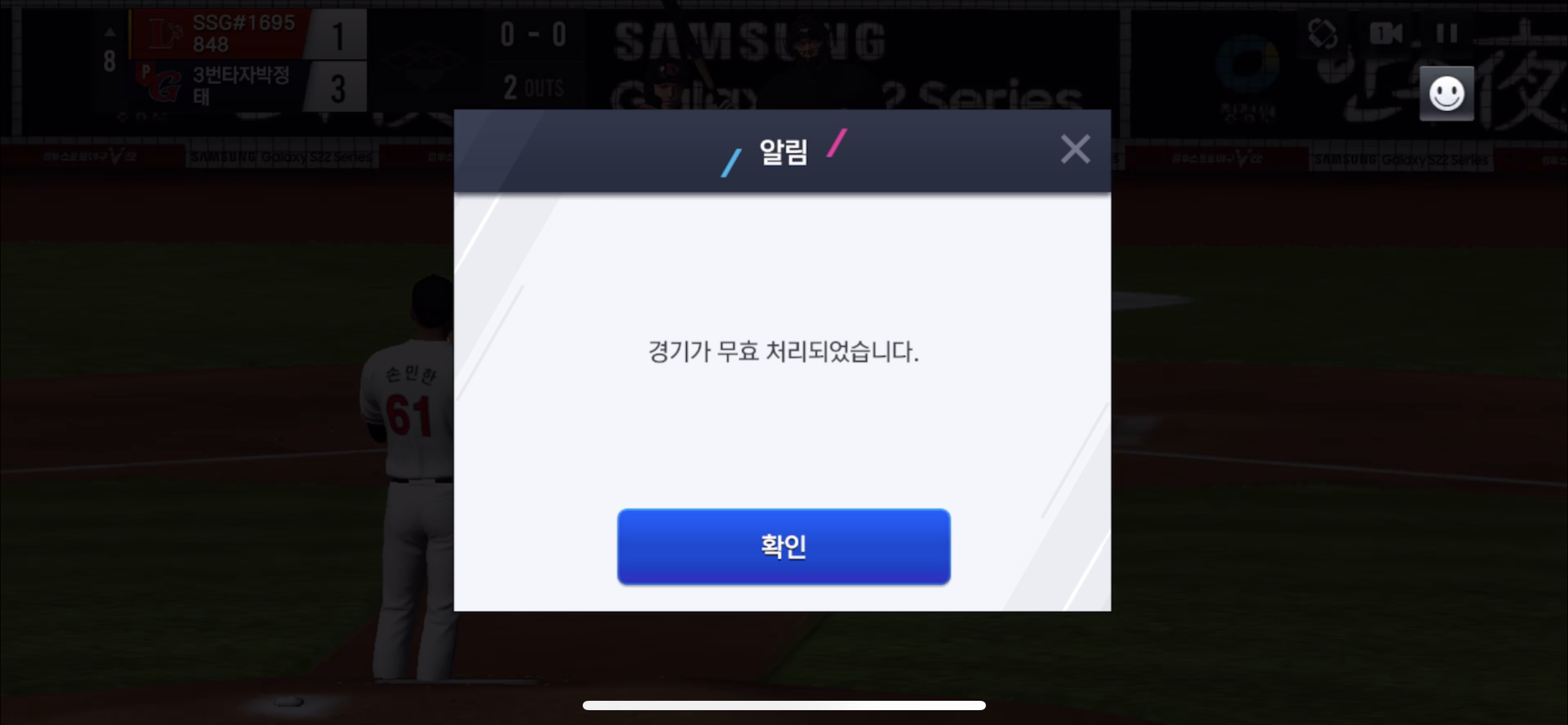Close the 알림 dialog
The height and width of the screenshot is (725, 1568).
1074,149
